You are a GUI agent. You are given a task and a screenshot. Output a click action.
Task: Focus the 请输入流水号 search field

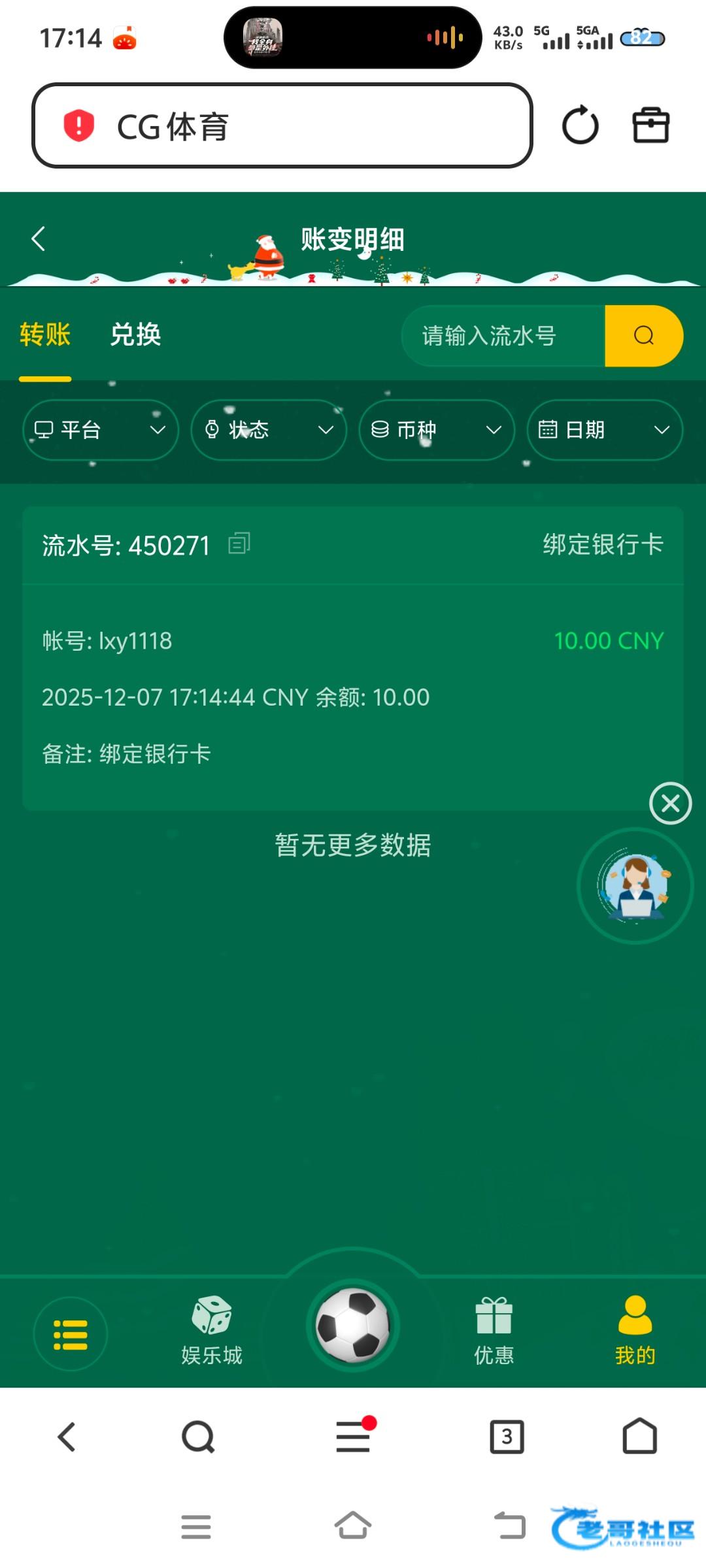click(502, 336)
